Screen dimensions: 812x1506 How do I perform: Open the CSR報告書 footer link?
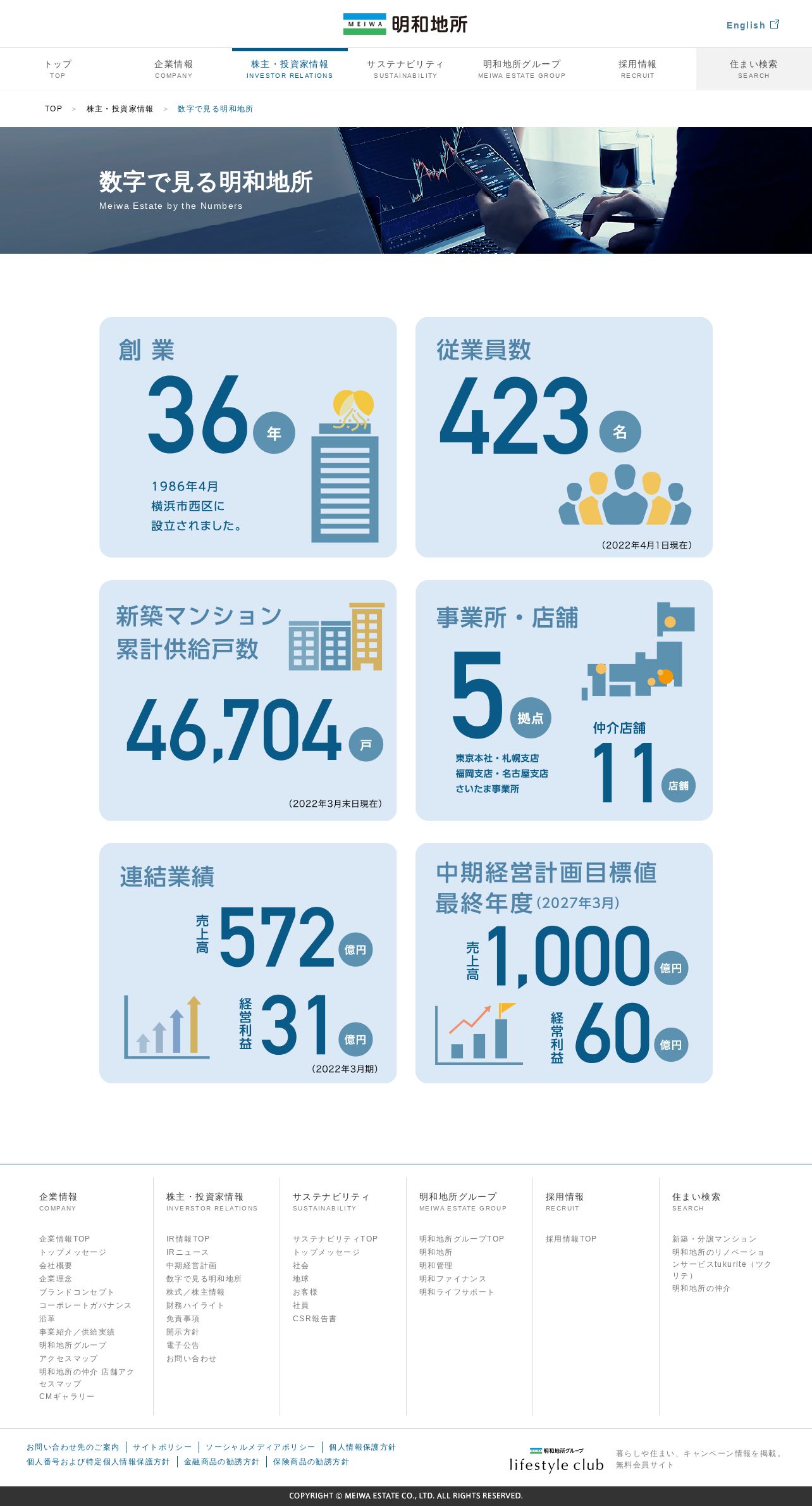[x=314, y=1319]
